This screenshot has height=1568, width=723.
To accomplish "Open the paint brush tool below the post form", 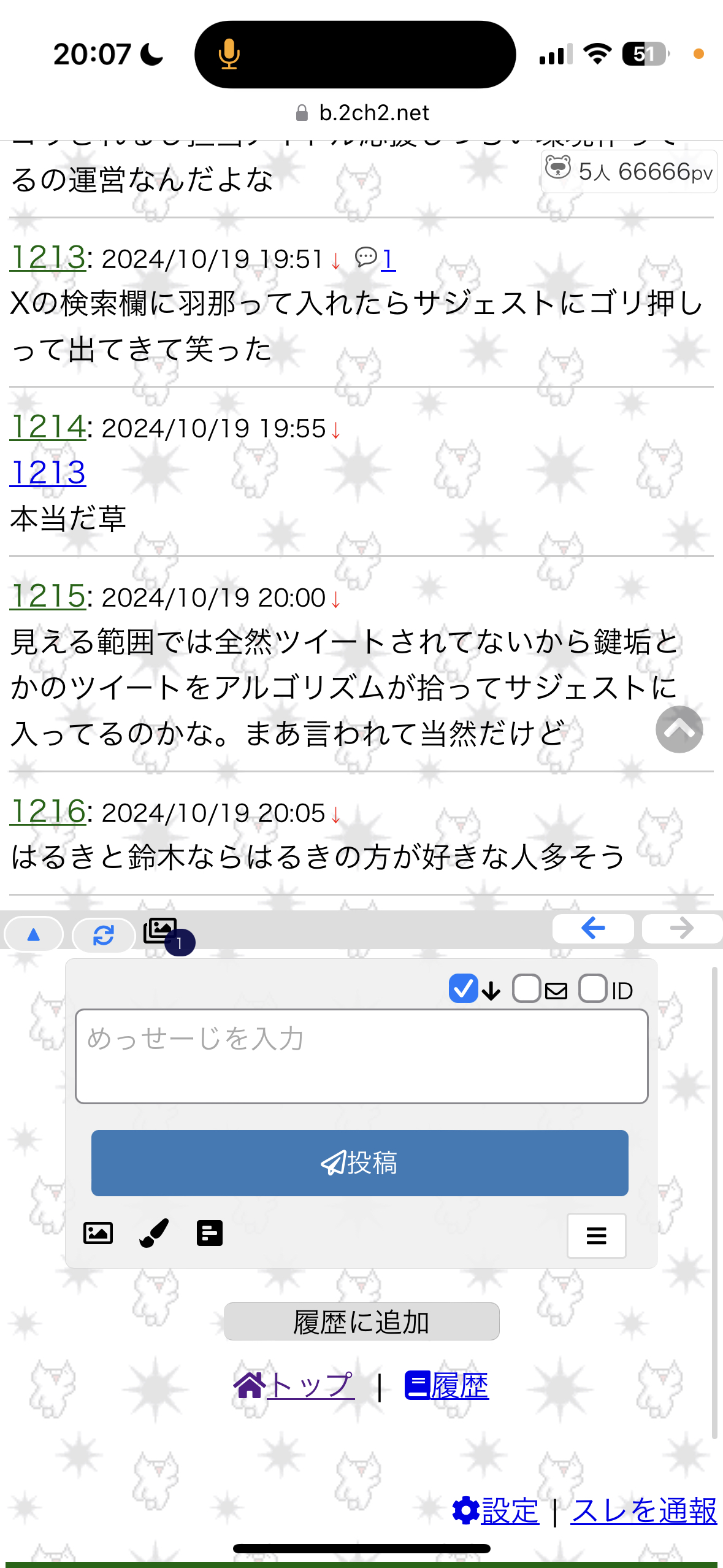I will coord(153,1234).
